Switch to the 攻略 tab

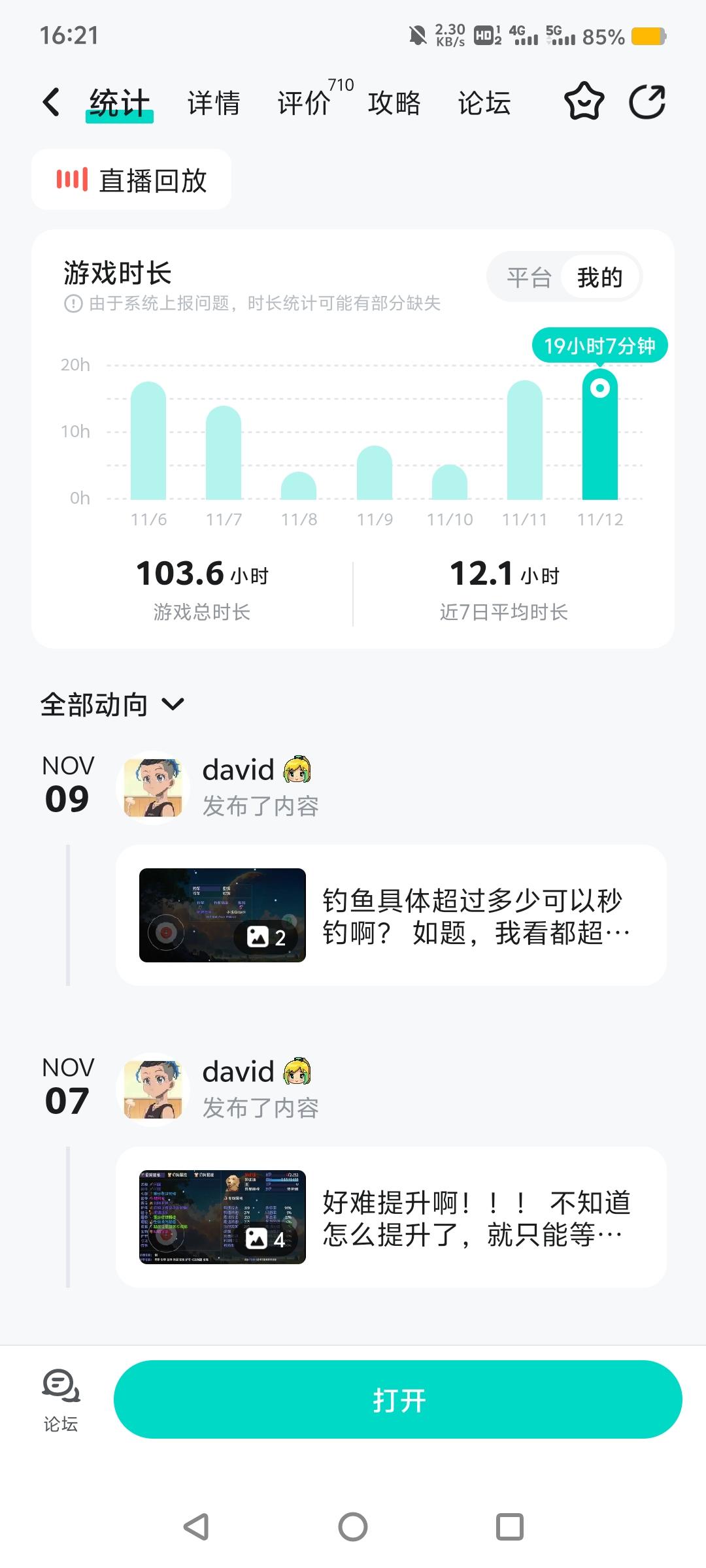(394, 103)
